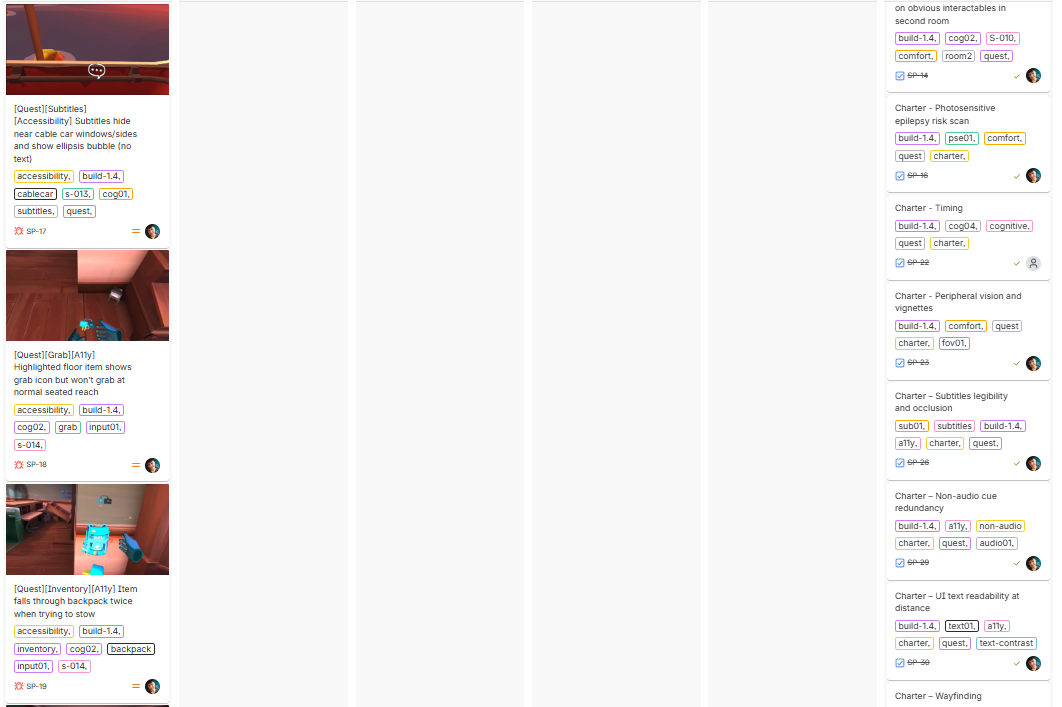Tap the SP-18 issue key link
The height and width of the screenshot is (707, 1062).
click(x=36, y=464)
